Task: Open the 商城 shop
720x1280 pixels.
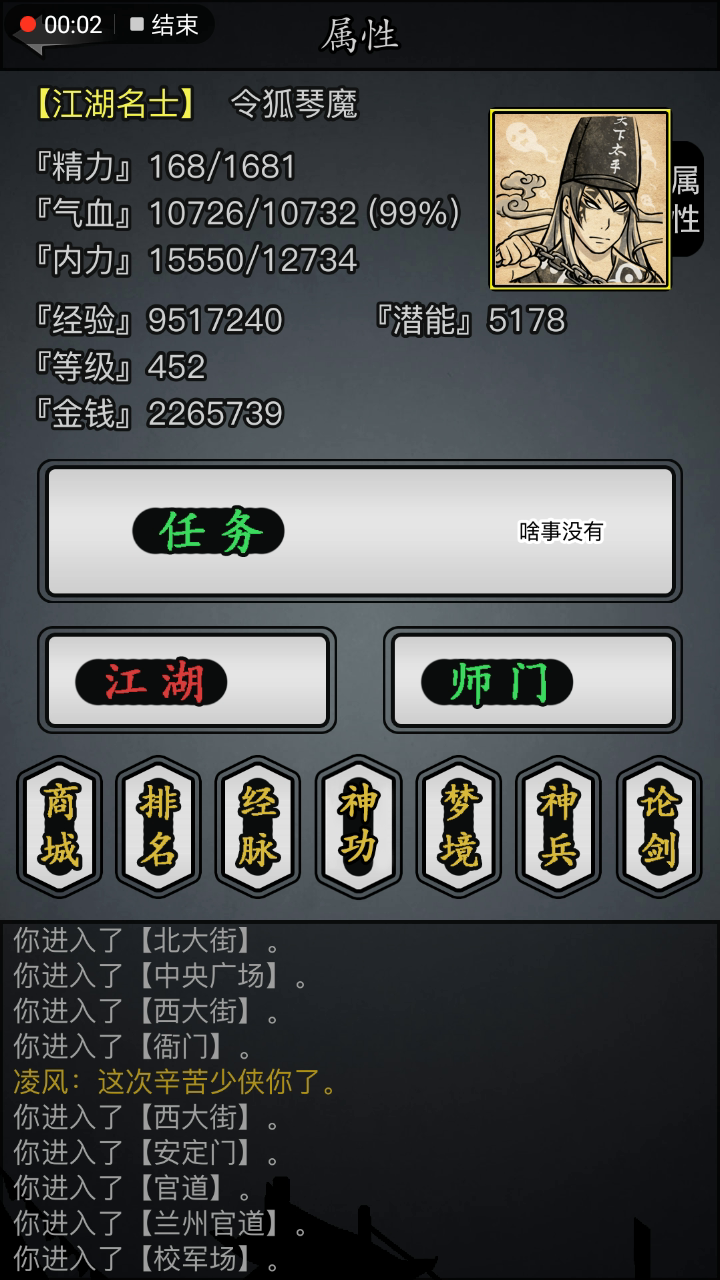Action: coord(59,826)
